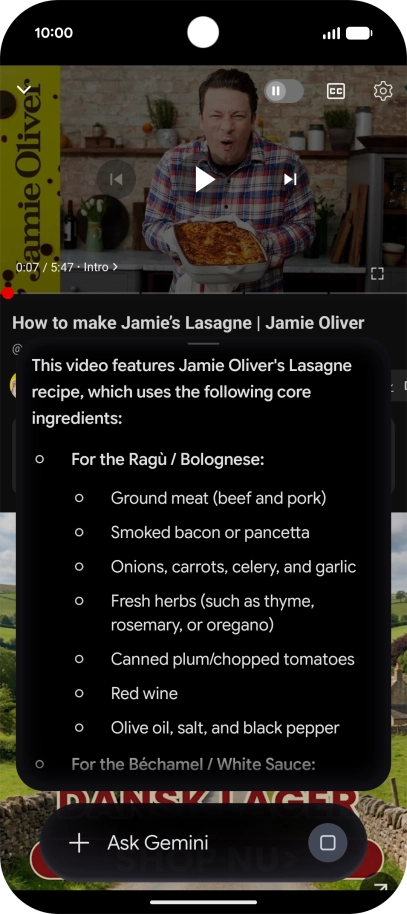This screenshot has height=914, width=407.
Task: Open video settings gear
Action: coord(383,91)
